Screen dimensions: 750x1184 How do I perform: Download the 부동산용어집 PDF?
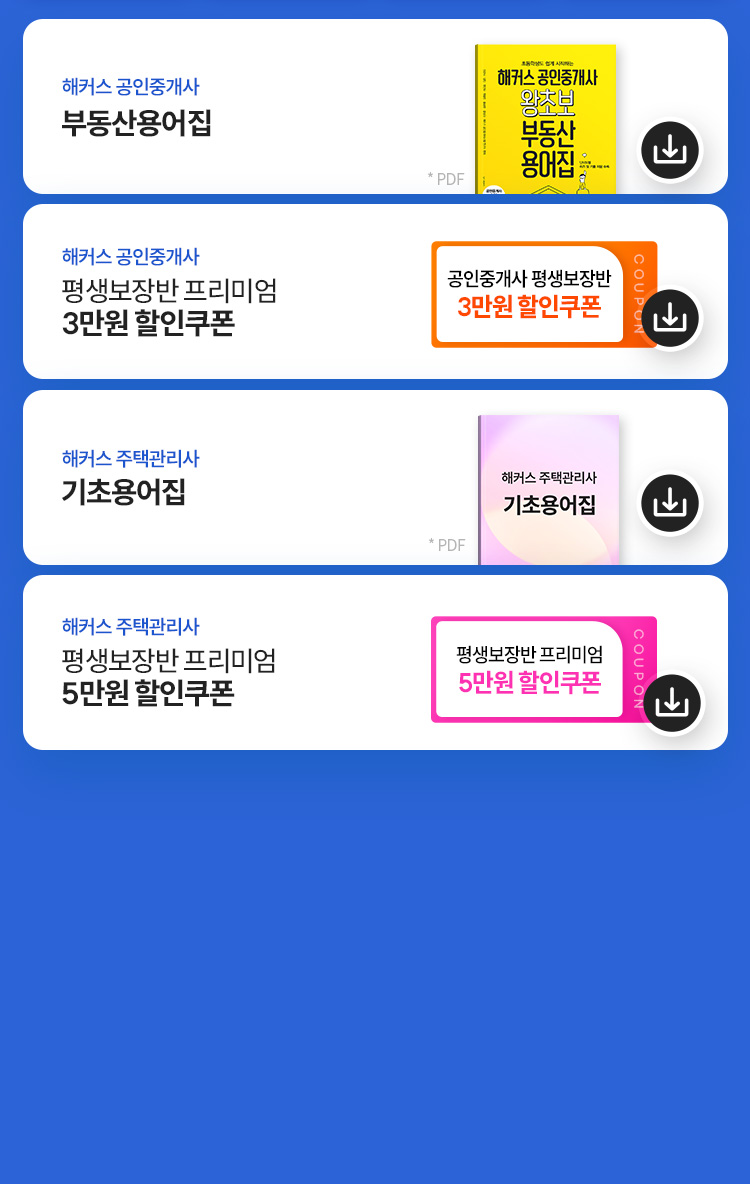click(x=670, y=151)
